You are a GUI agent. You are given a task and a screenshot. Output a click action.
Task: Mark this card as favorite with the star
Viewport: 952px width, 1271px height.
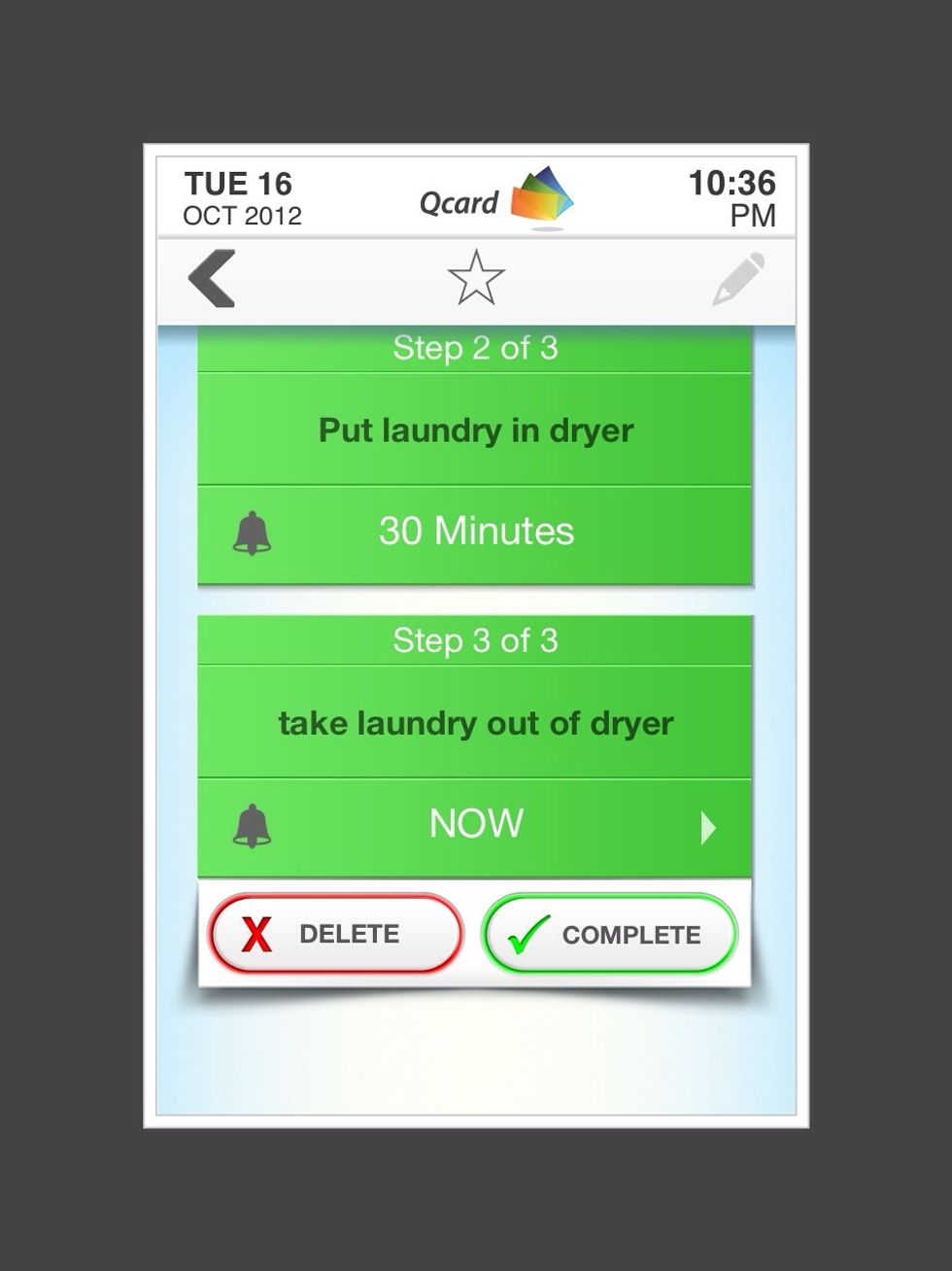(x=476, y=278)
